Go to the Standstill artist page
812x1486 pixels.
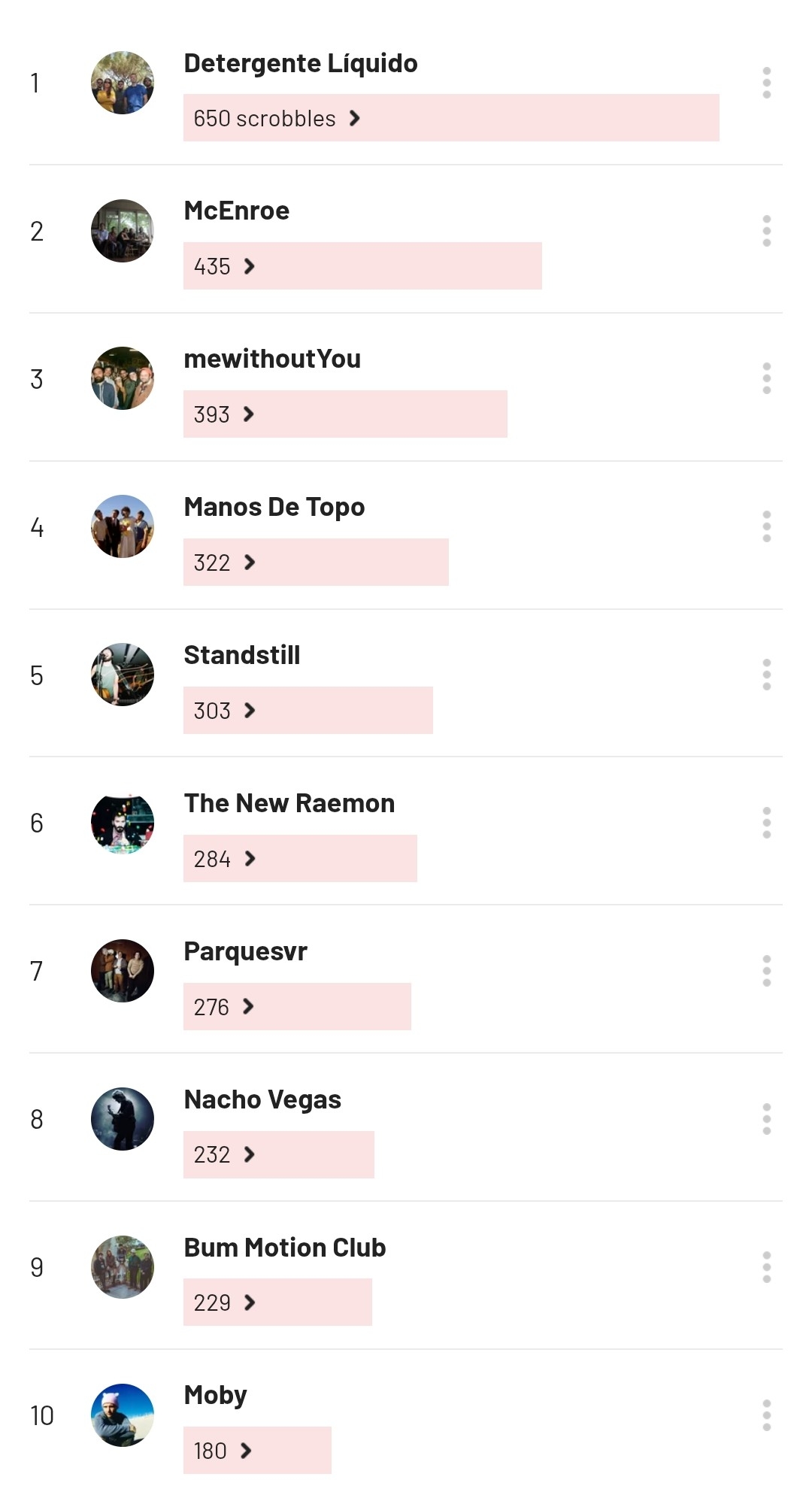(x=241, y=655)
